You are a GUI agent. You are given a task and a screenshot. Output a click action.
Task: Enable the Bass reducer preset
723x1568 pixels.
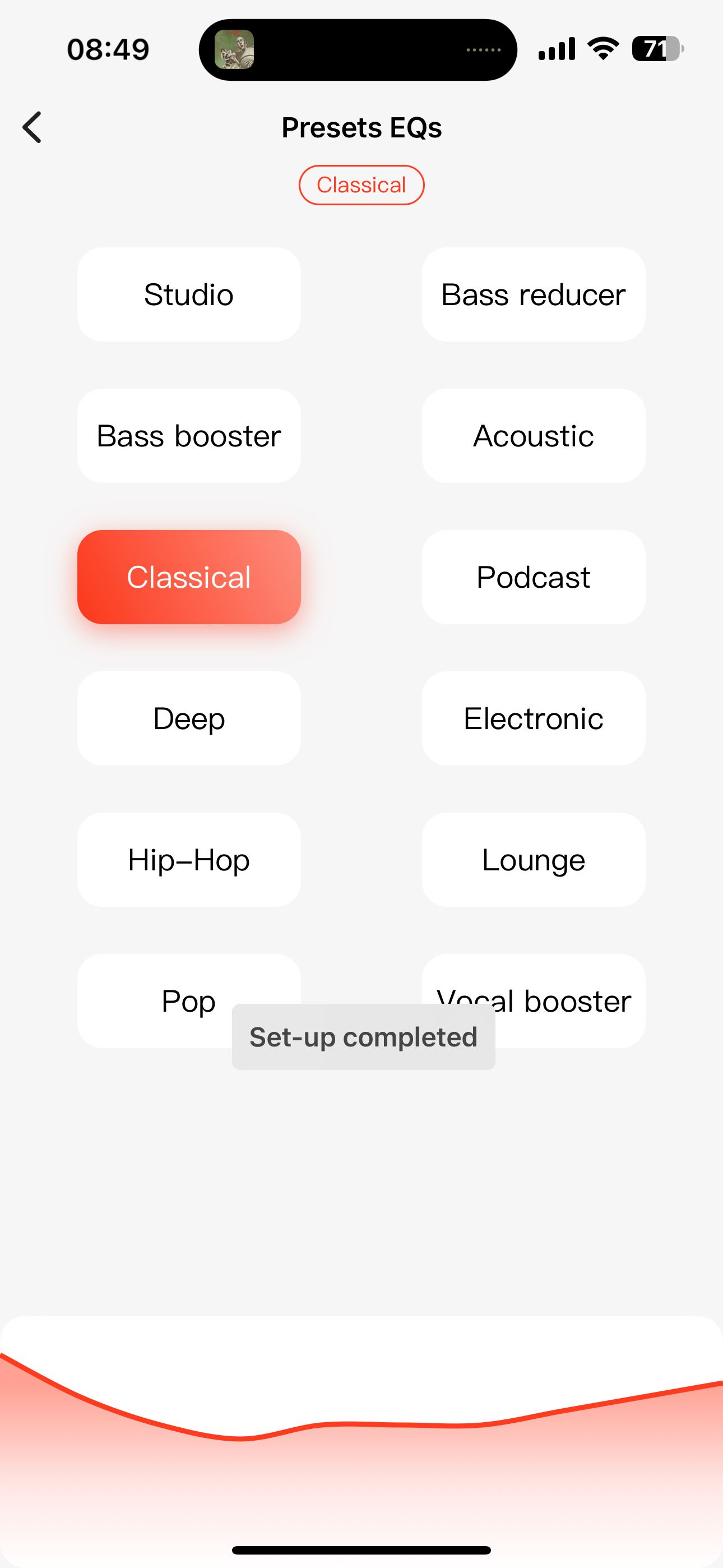pyautogui.click(x=533, y=294)
